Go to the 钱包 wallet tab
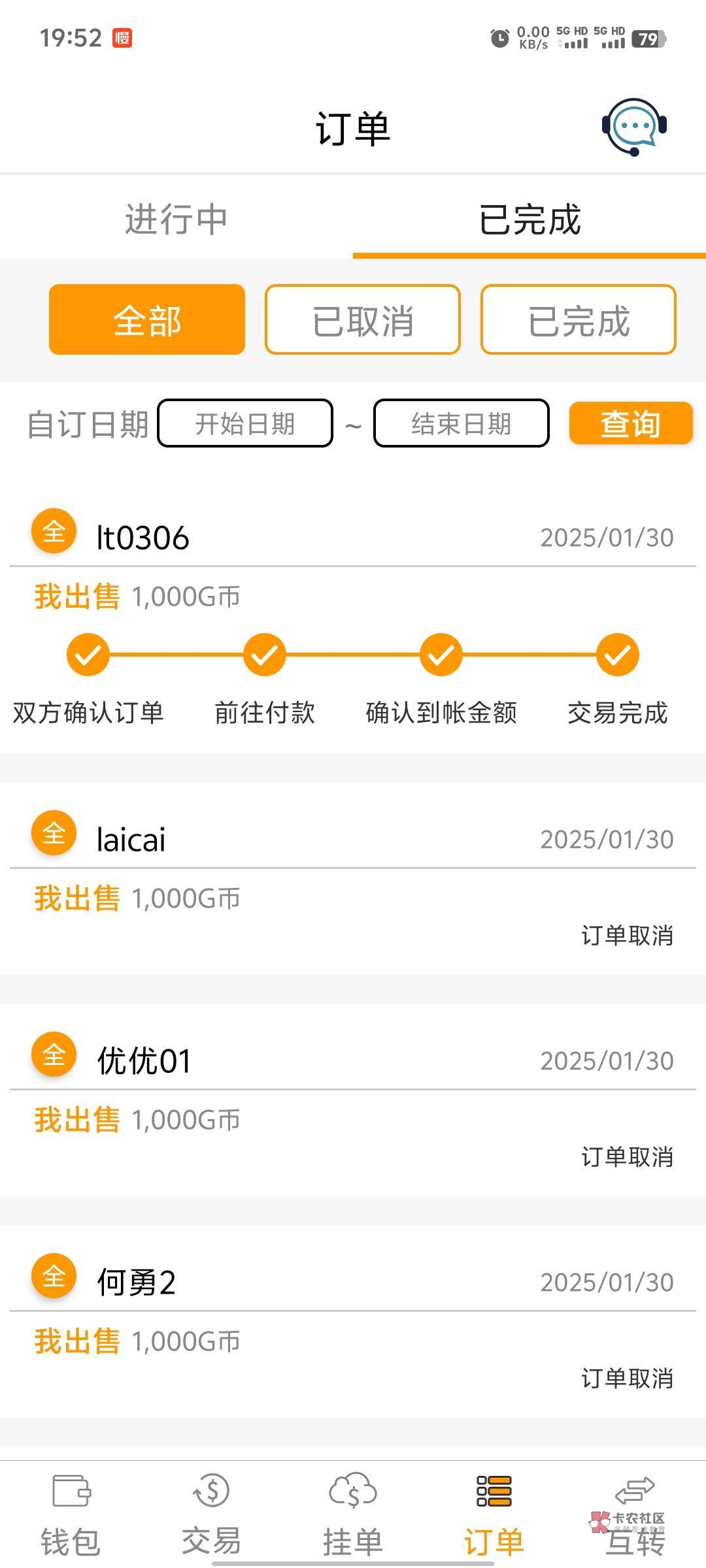706x1568 pixels. point(71,1516)
